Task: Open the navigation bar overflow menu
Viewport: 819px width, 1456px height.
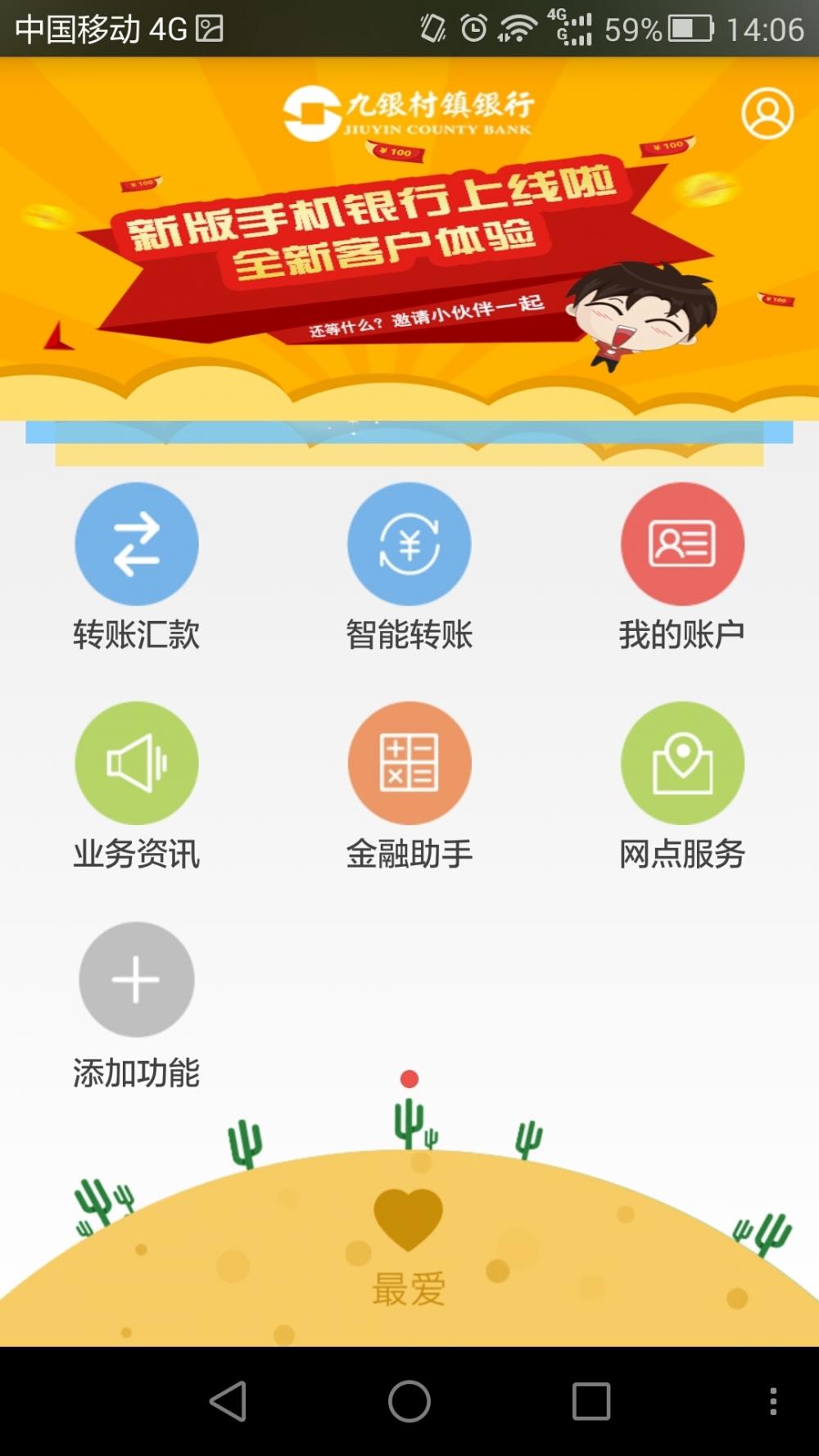Action: [x=773, y=1401]
